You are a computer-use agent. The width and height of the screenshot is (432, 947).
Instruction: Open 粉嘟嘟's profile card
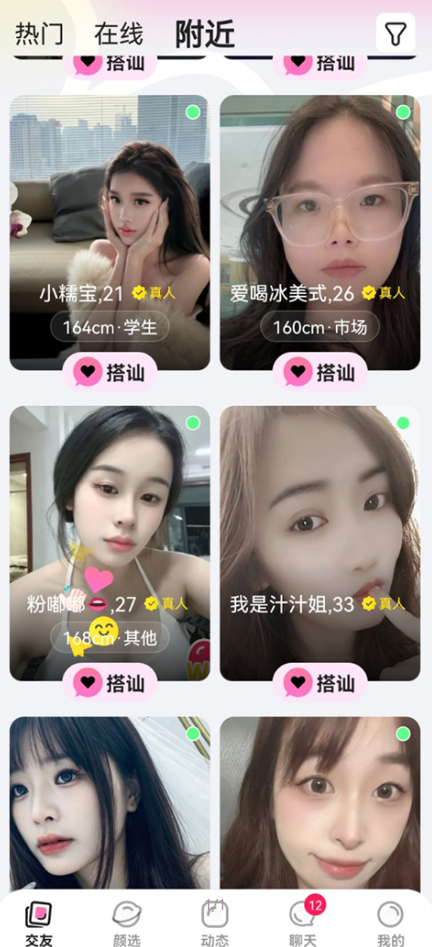(109, 543)
